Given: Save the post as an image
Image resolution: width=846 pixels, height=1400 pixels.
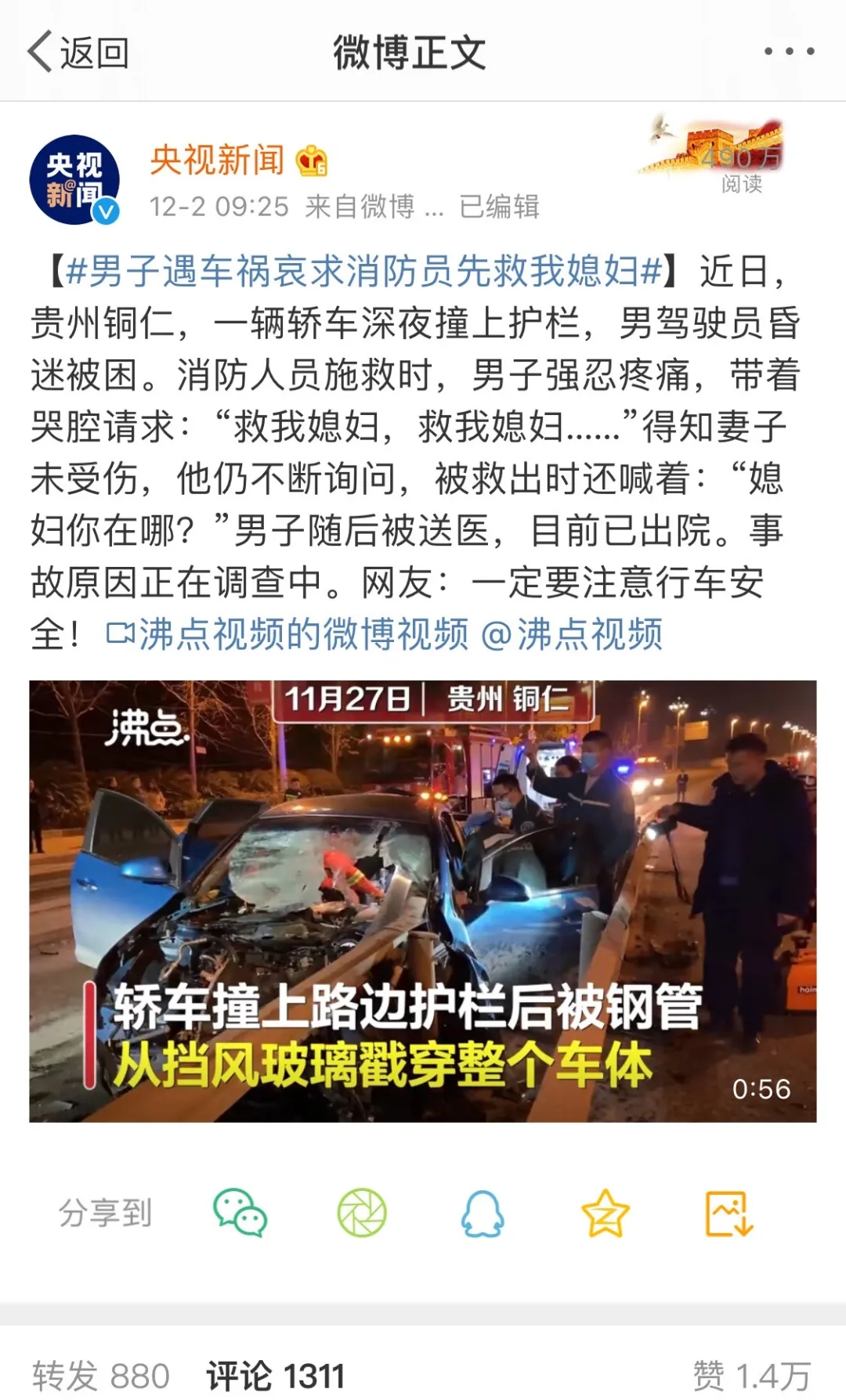Looking at the screenshot, I should [x=728, y=1213].
